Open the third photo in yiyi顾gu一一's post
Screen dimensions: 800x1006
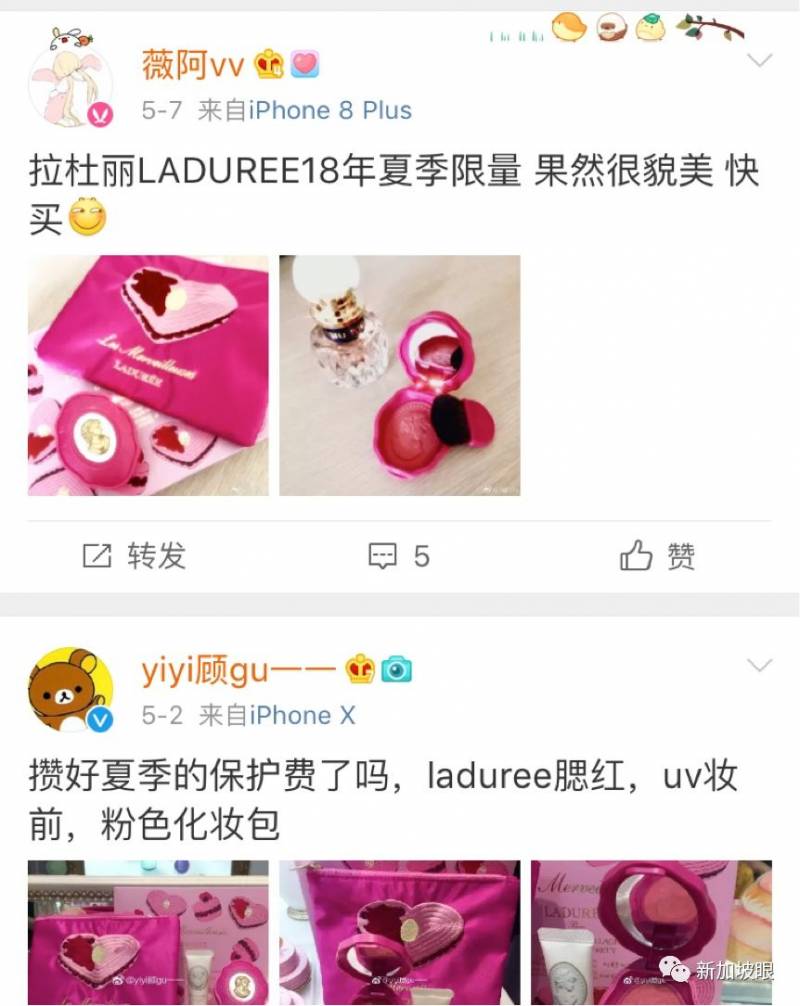[650, 932]
